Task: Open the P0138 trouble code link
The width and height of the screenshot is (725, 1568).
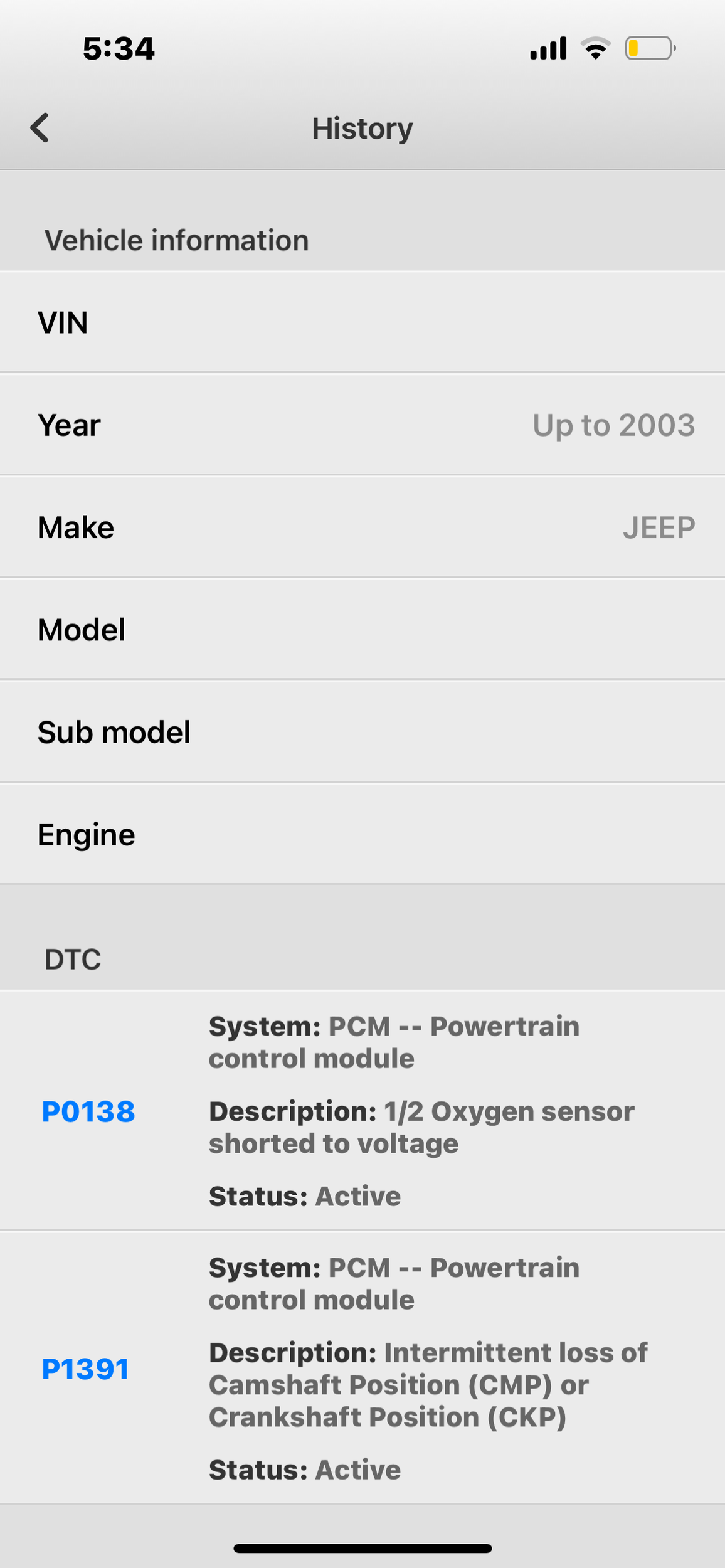Action: click(x=88, y=1111)
